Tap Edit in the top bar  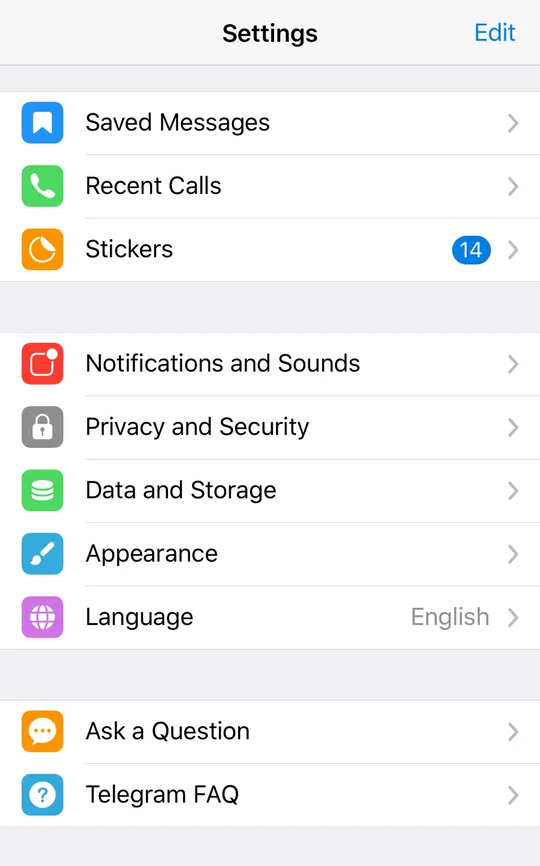tap(494, 33)
